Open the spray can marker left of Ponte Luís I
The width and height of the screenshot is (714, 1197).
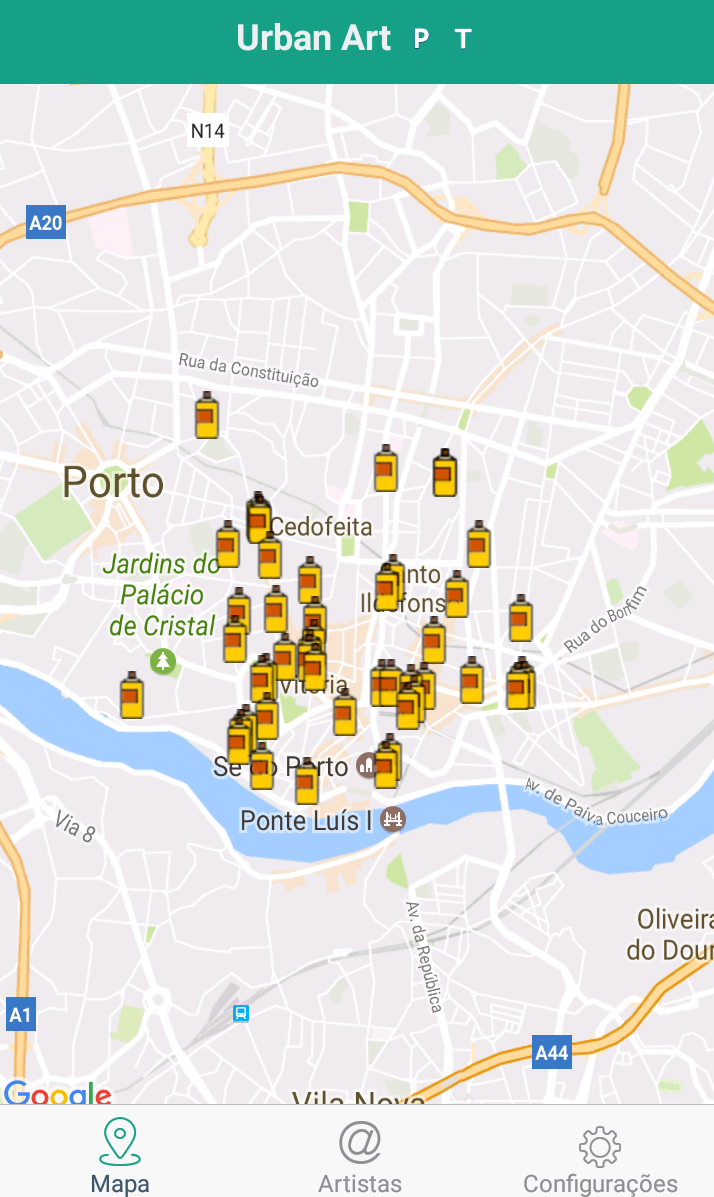(307, 783)
